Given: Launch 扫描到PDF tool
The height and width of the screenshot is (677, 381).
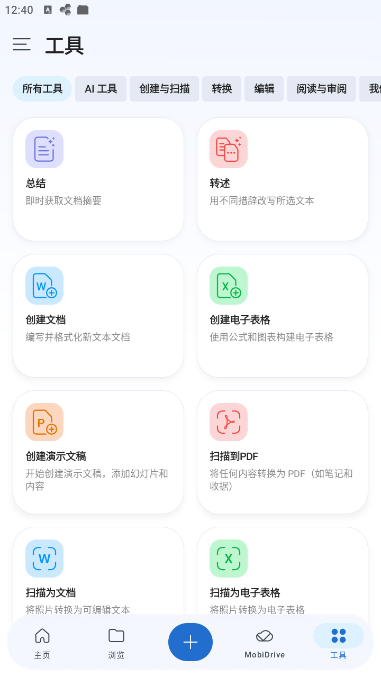Looking at the screenshot, I should (283, 452).
